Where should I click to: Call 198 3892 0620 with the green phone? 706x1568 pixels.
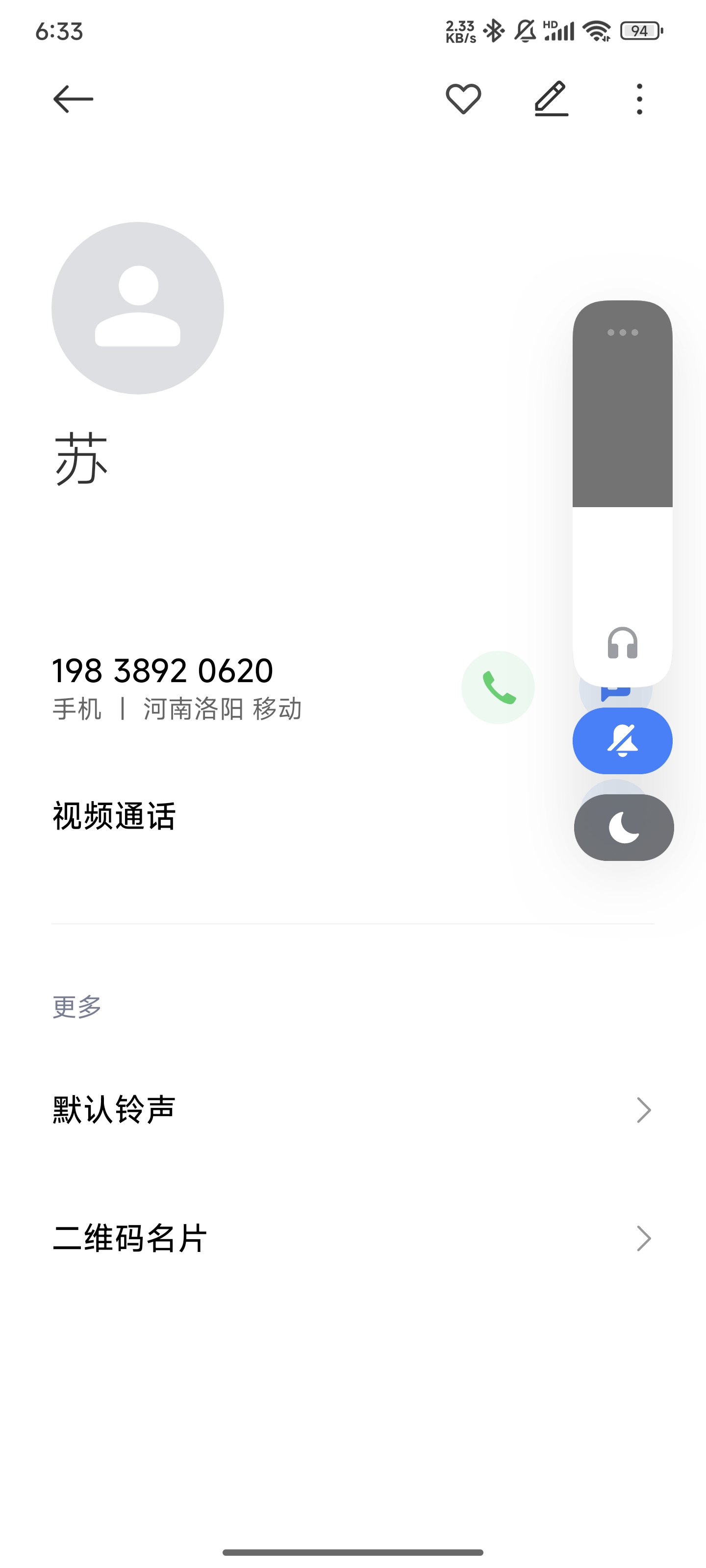coord(498,687)
